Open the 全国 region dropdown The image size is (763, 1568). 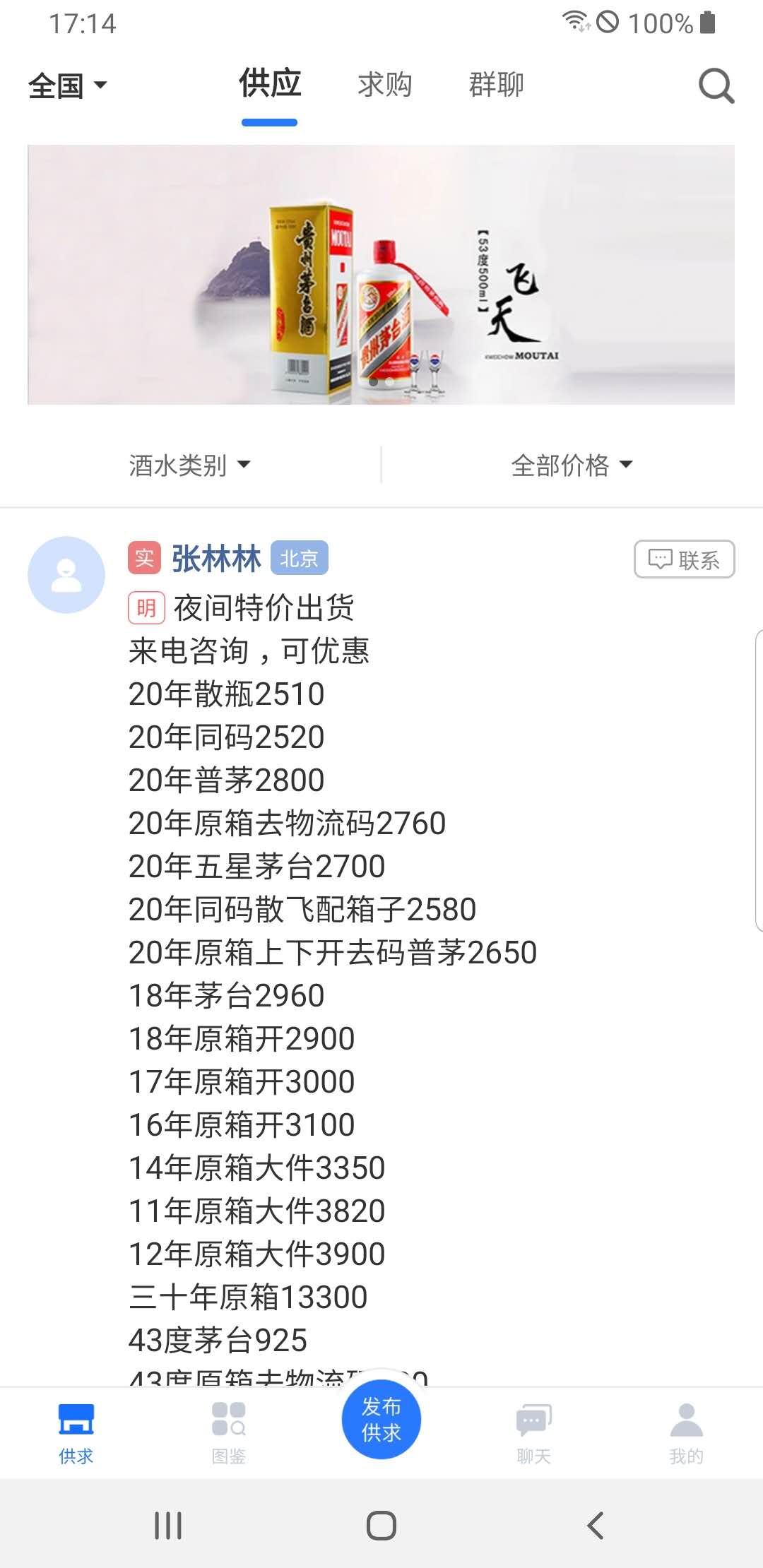pyautogui.click(x=67, y=86)
